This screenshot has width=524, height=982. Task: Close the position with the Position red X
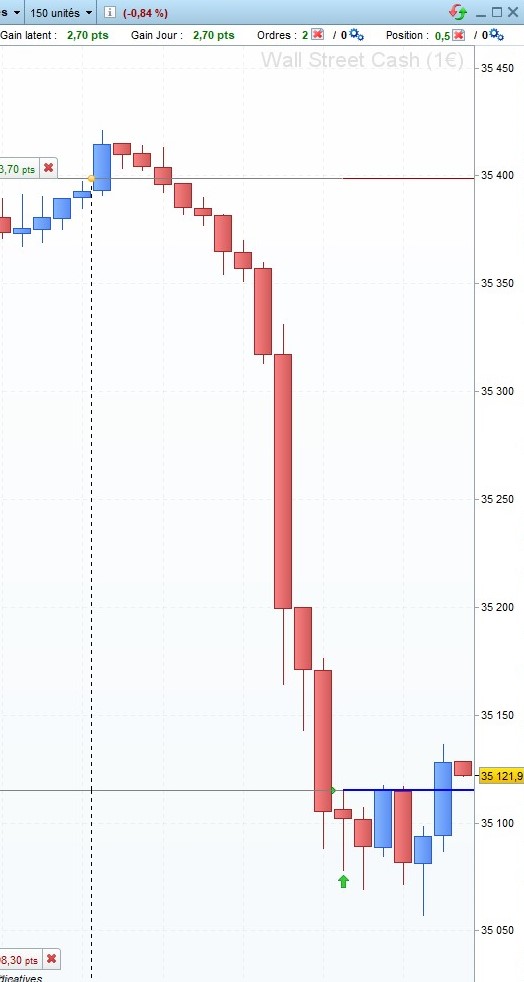(x=459, y=35)
